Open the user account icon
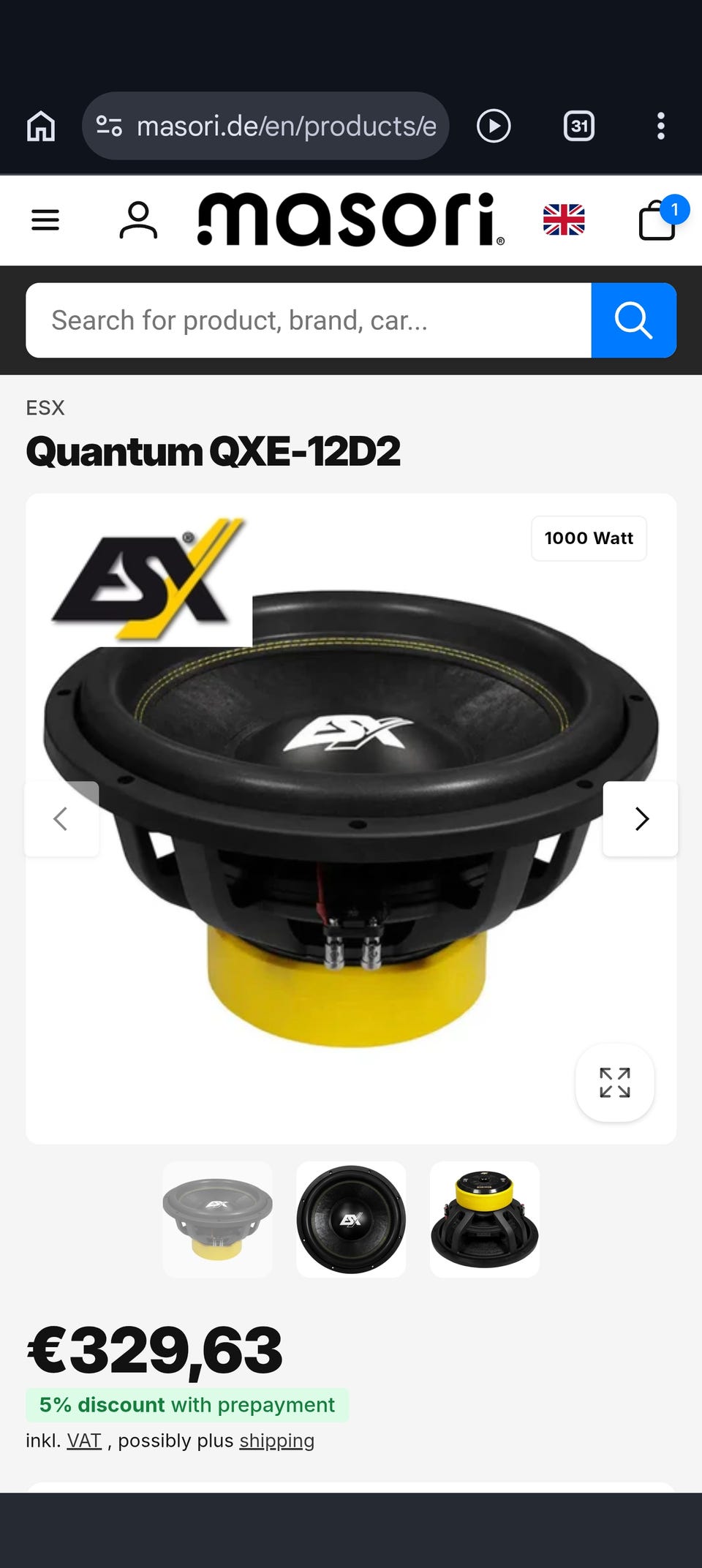702x1568 pixels. point(138,220)
